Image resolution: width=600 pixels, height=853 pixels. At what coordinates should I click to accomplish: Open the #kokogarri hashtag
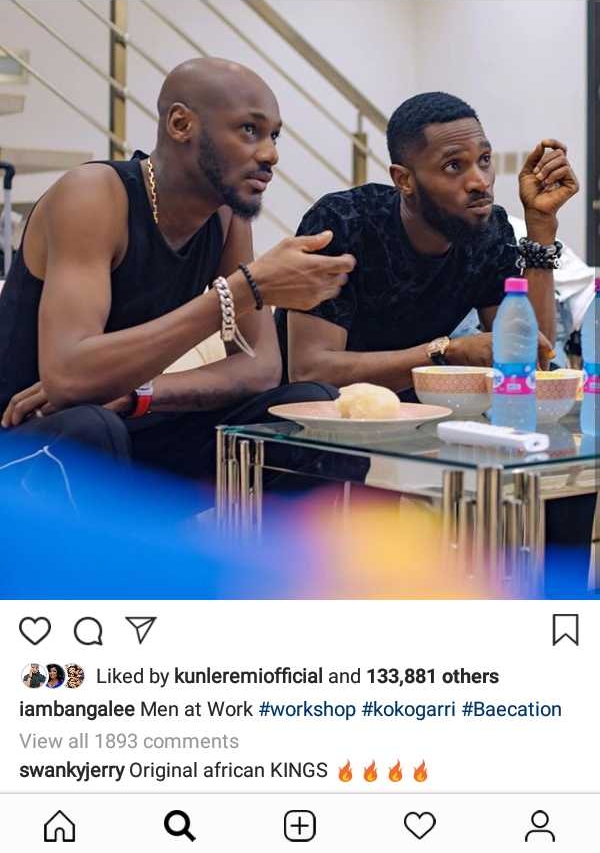413,709
